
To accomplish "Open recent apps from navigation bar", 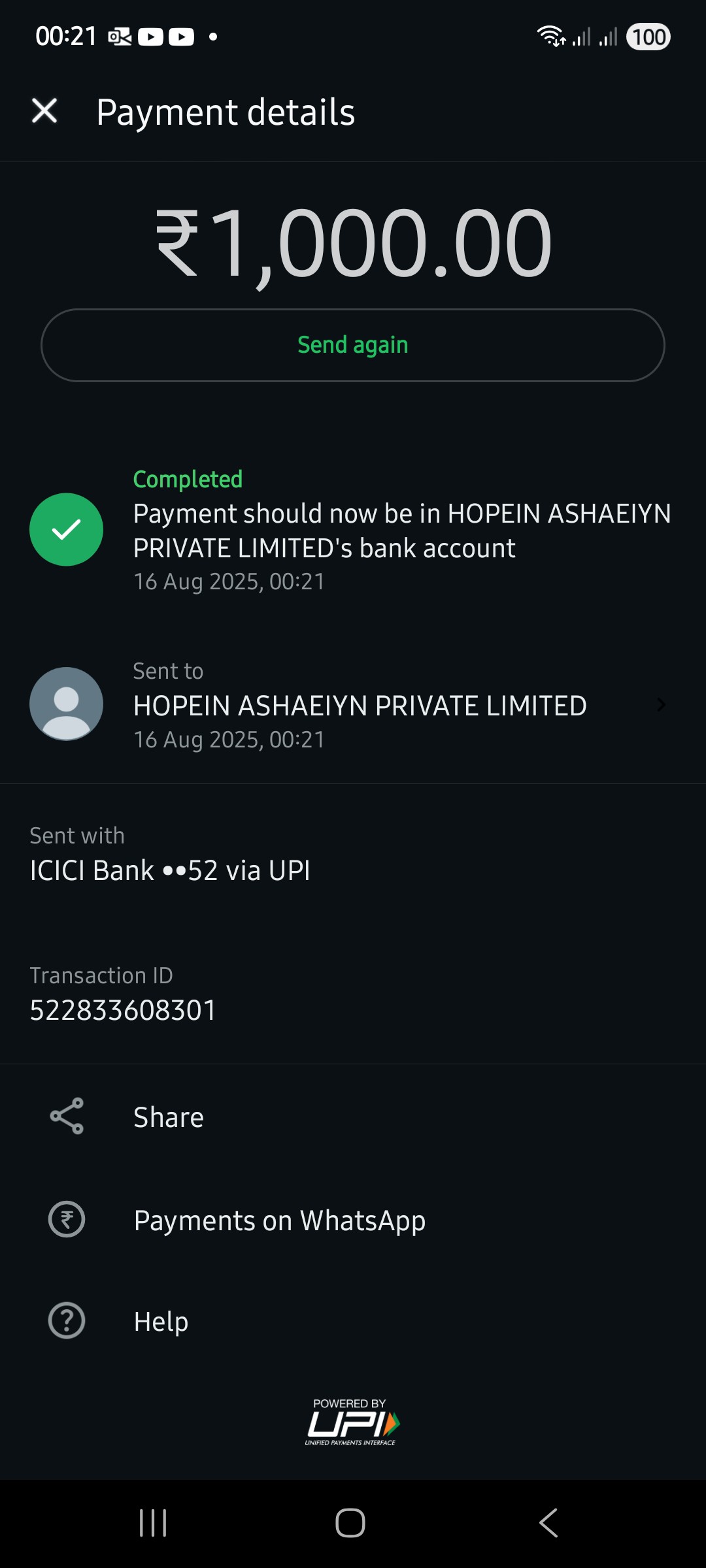I will click(154, 1523).
